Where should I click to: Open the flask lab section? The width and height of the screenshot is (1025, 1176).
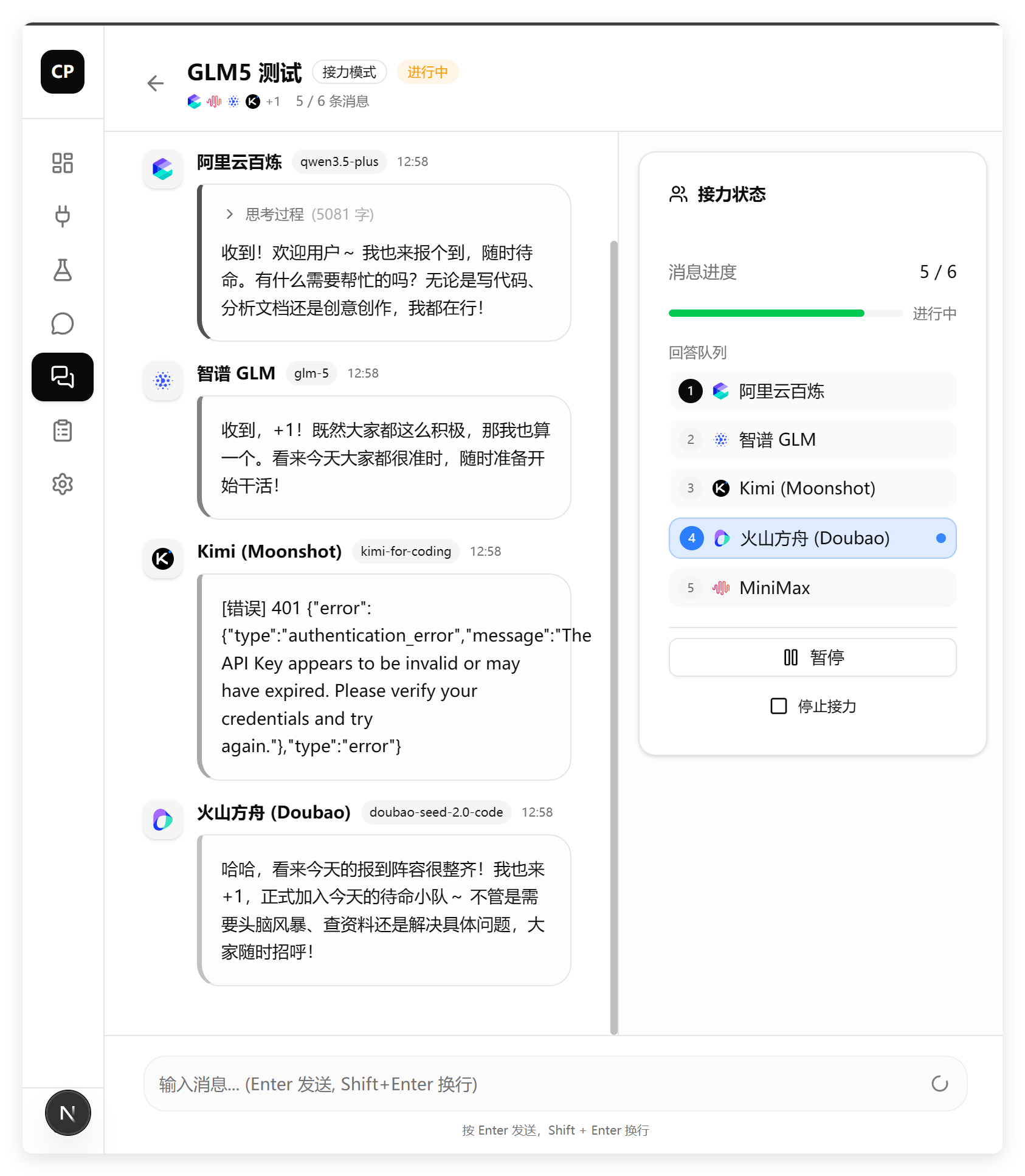click(63, 269)
